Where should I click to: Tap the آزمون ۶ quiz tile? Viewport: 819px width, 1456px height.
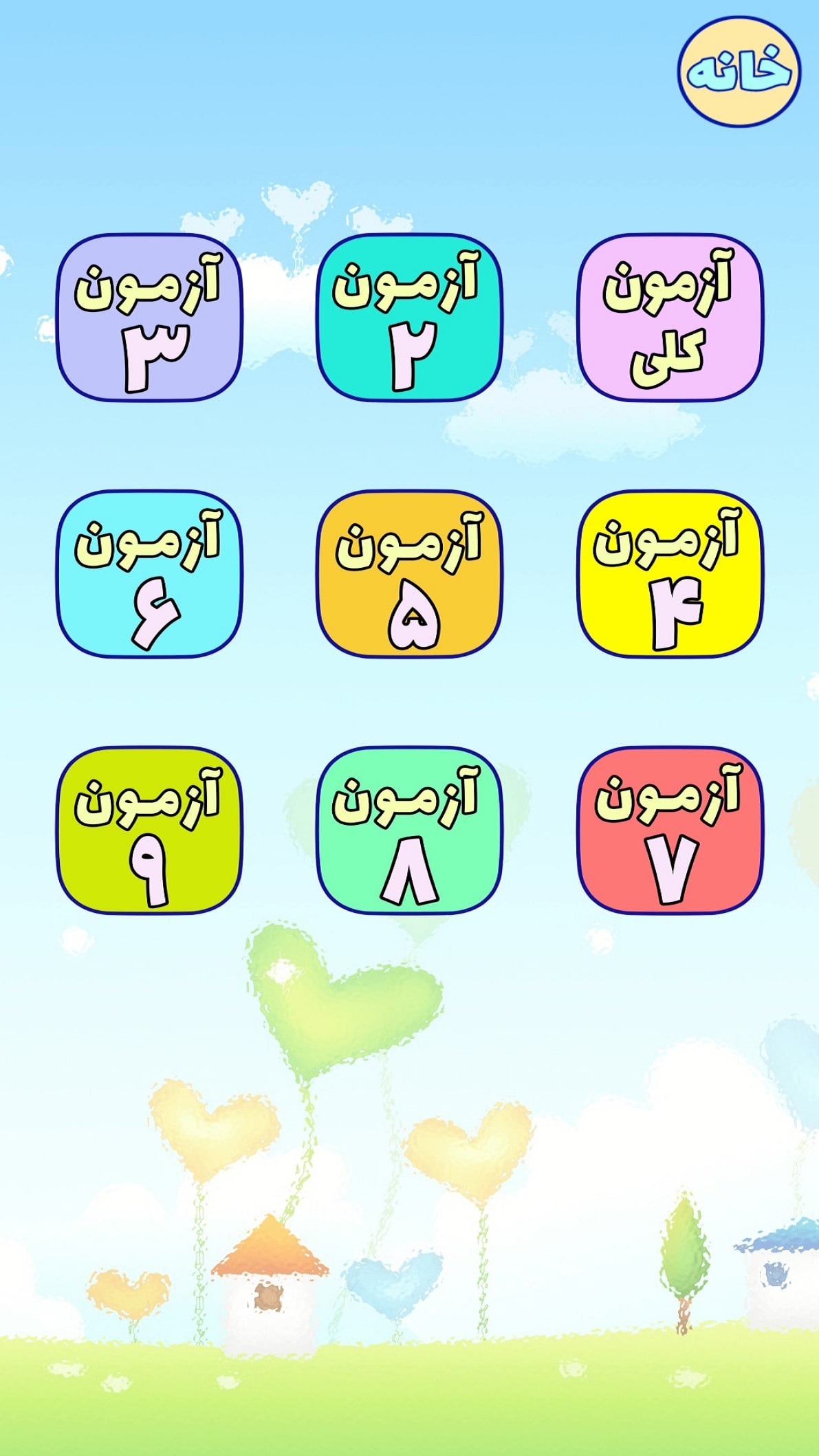(x=149, y=574)
